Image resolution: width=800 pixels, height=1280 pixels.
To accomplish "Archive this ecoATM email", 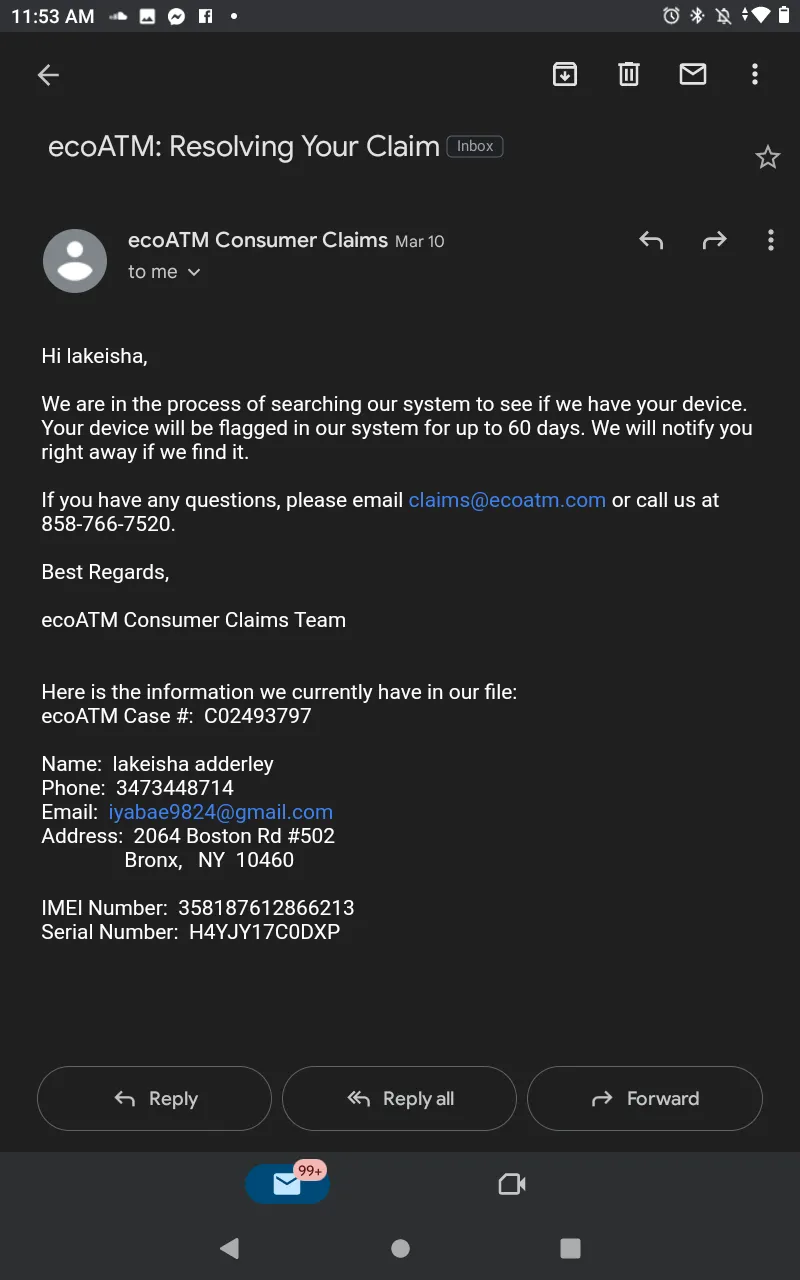I will click(565, 74).
